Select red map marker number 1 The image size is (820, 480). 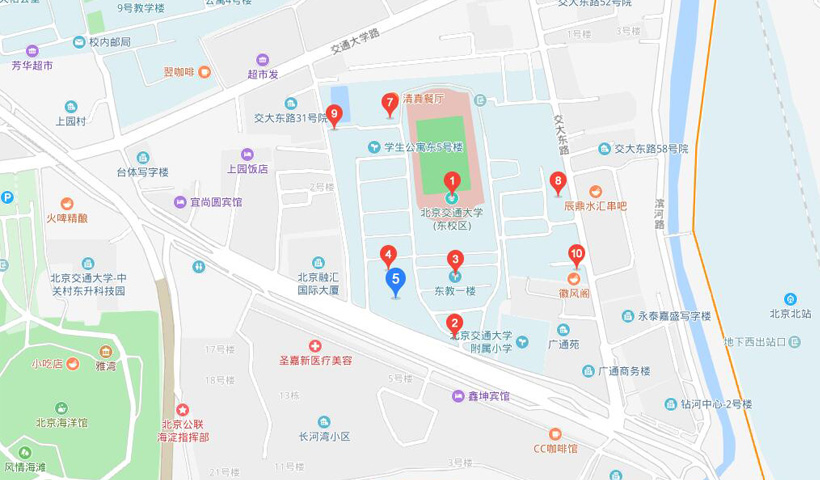coord(451,182)
